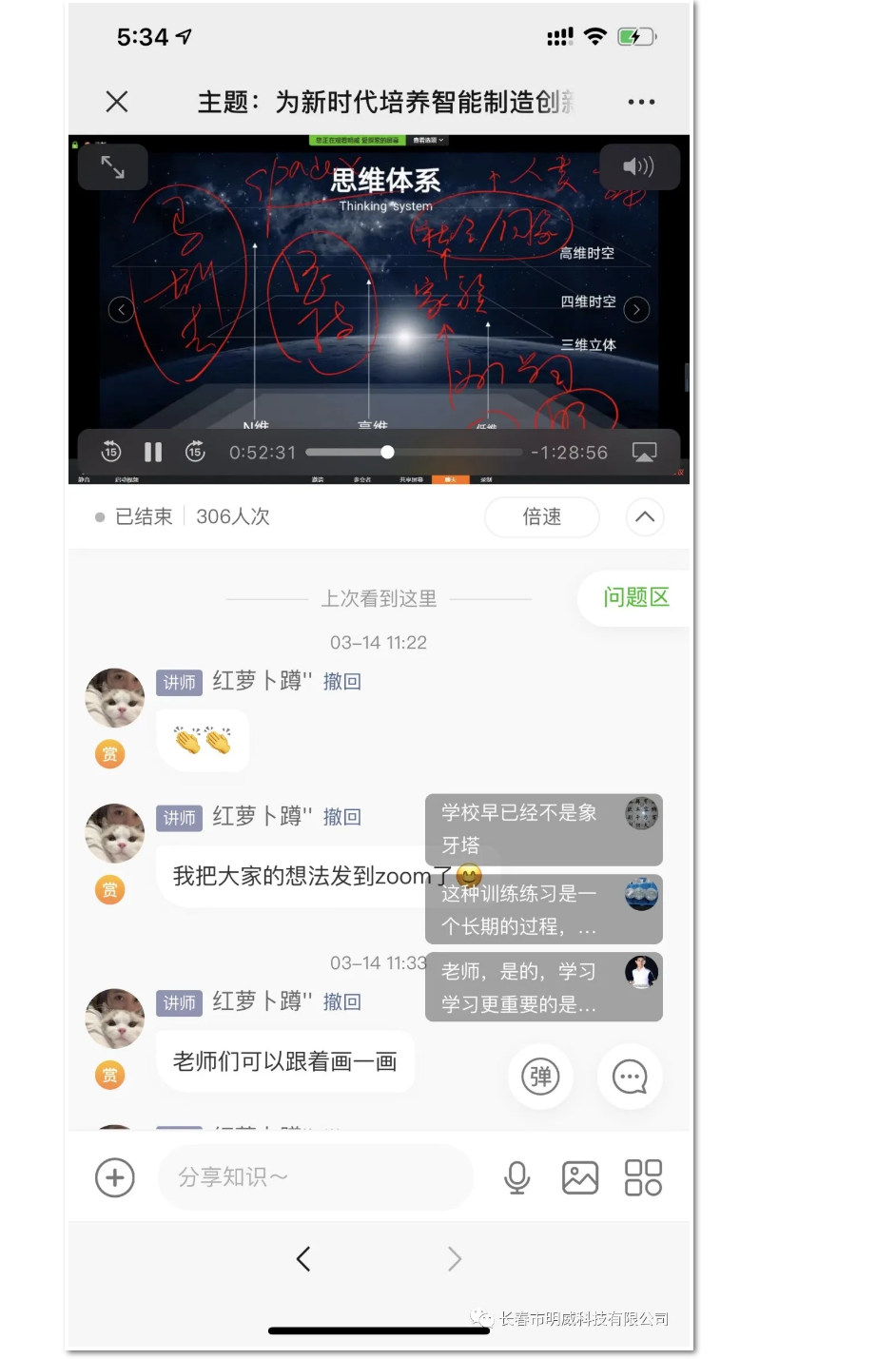Collapse the video panel with the up chevron
Screen dimensions: 896x1359
(645, 517)
